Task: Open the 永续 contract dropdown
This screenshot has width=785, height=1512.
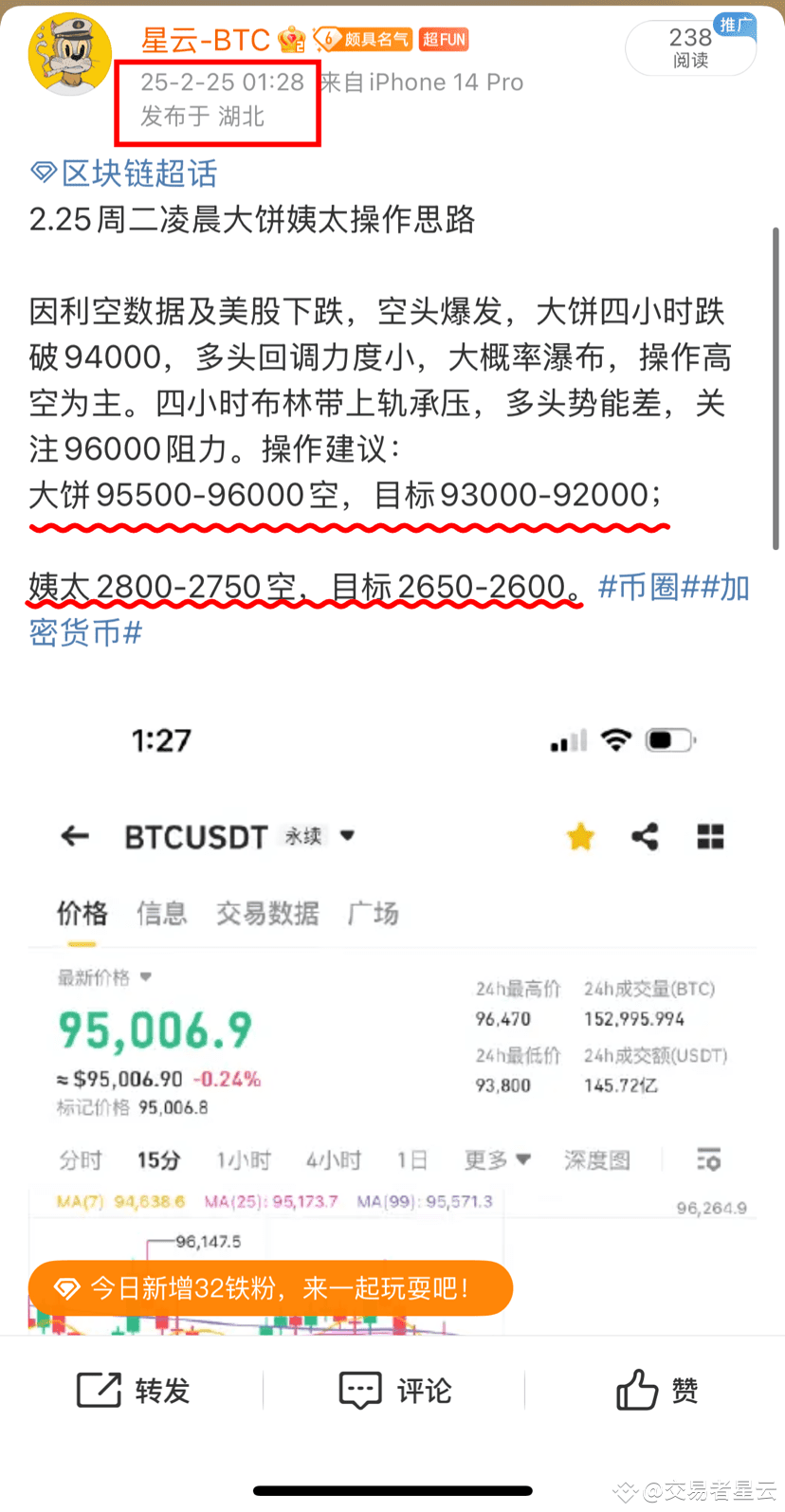Action: pyautogui.click(x=313, y=836)
